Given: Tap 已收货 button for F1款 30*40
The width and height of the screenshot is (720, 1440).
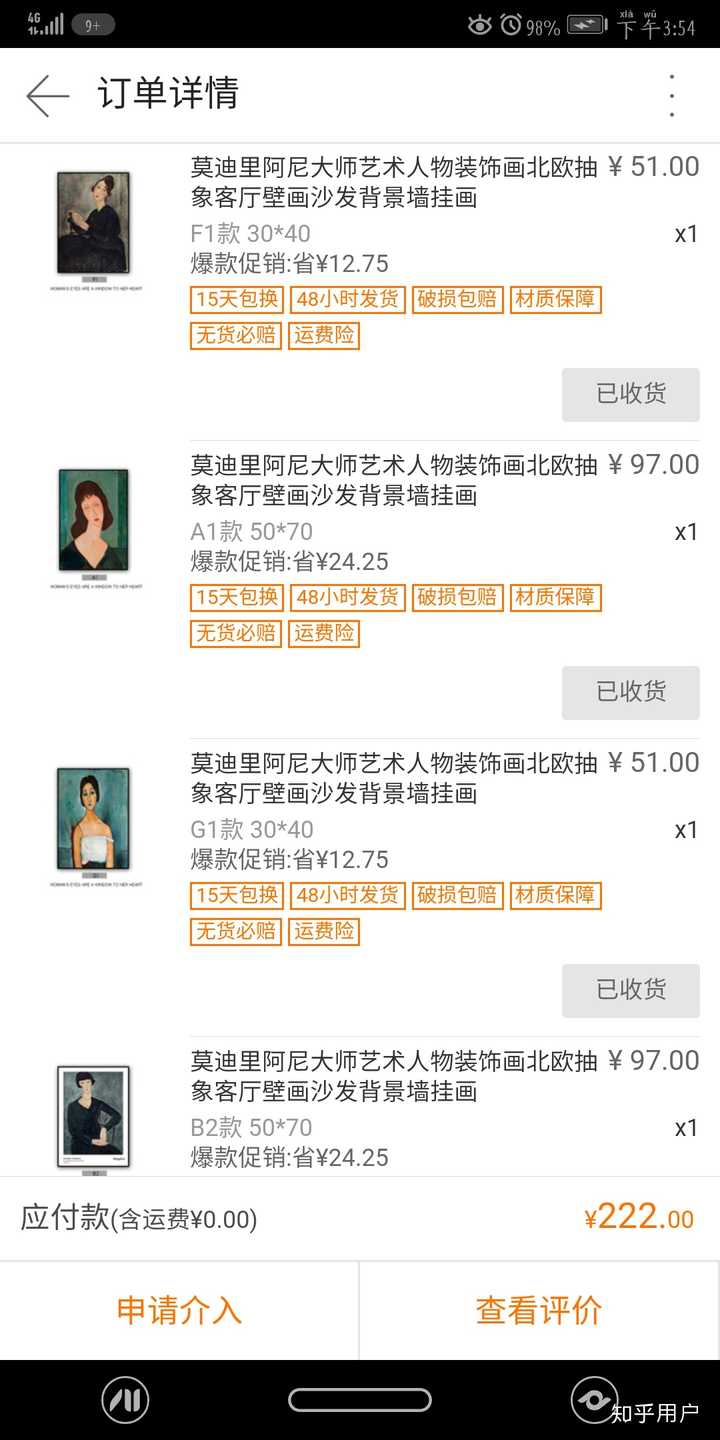Looking at the screenshot, I should point(630,394).
